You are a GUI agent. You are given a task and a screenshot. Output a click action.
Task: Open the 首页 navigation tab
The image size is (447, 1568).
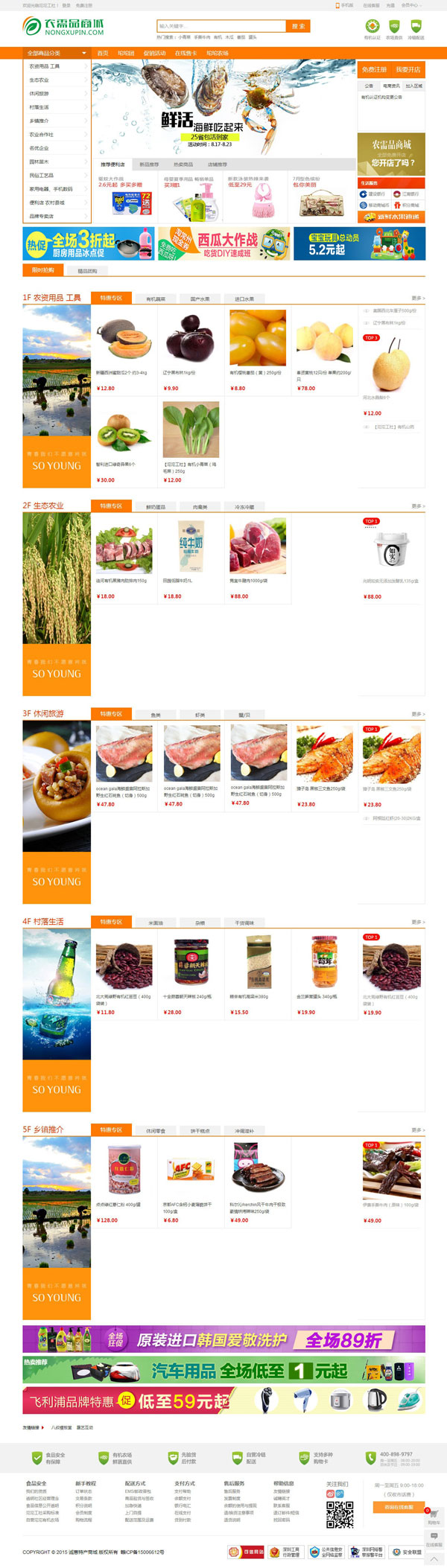click(103, 53)
